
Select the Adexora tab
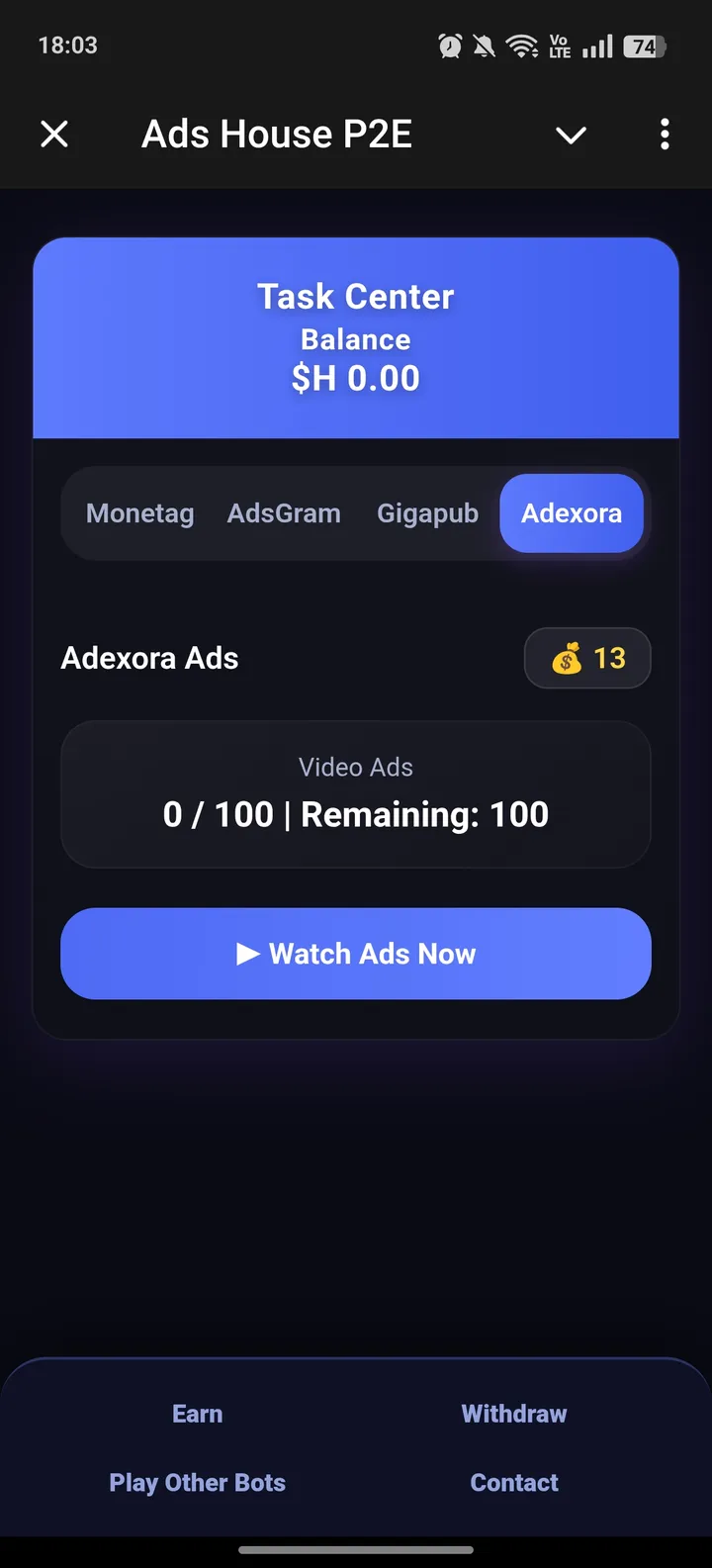572,513
